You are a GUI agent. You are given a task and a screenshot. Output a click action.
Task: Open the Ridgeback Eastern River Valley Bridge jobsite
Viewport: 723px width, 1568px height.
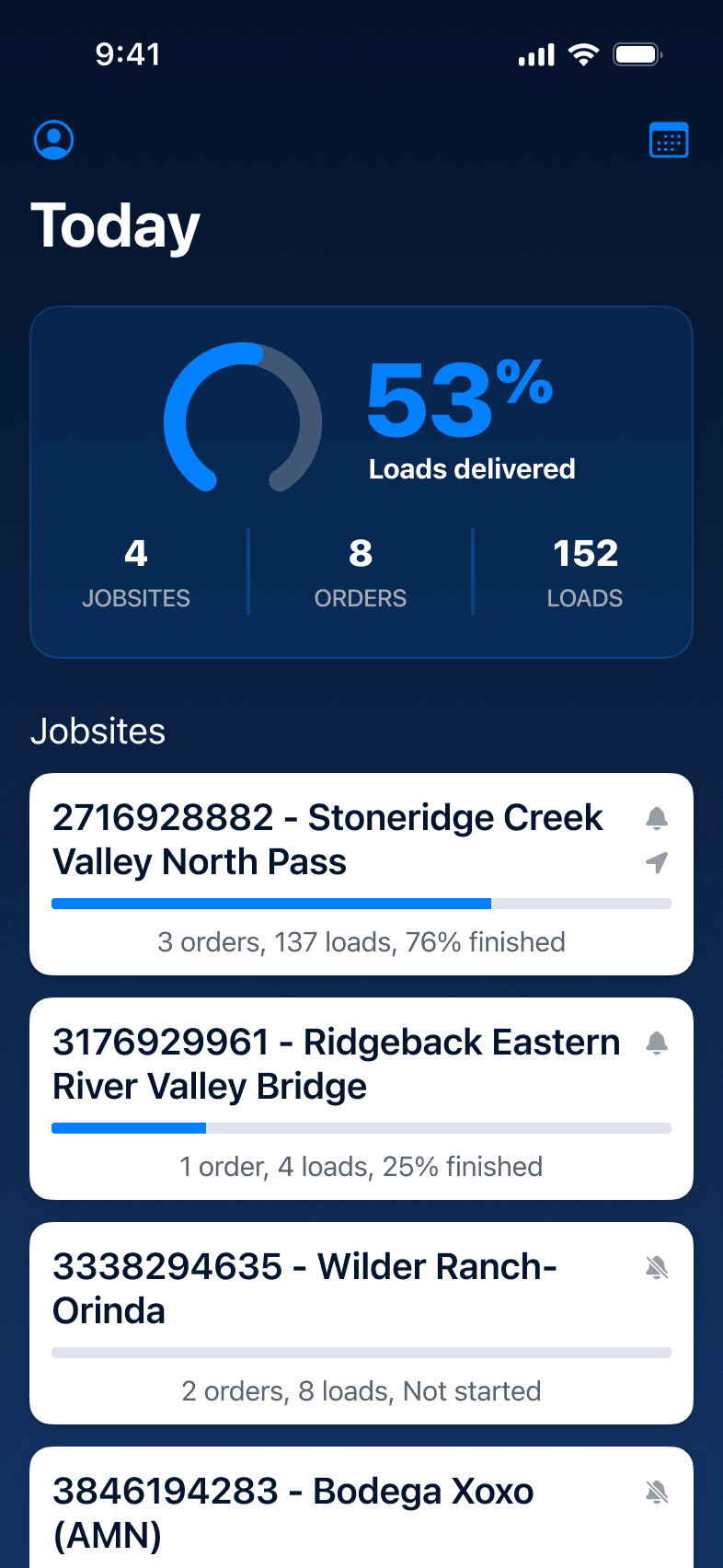click(361, 1099)
